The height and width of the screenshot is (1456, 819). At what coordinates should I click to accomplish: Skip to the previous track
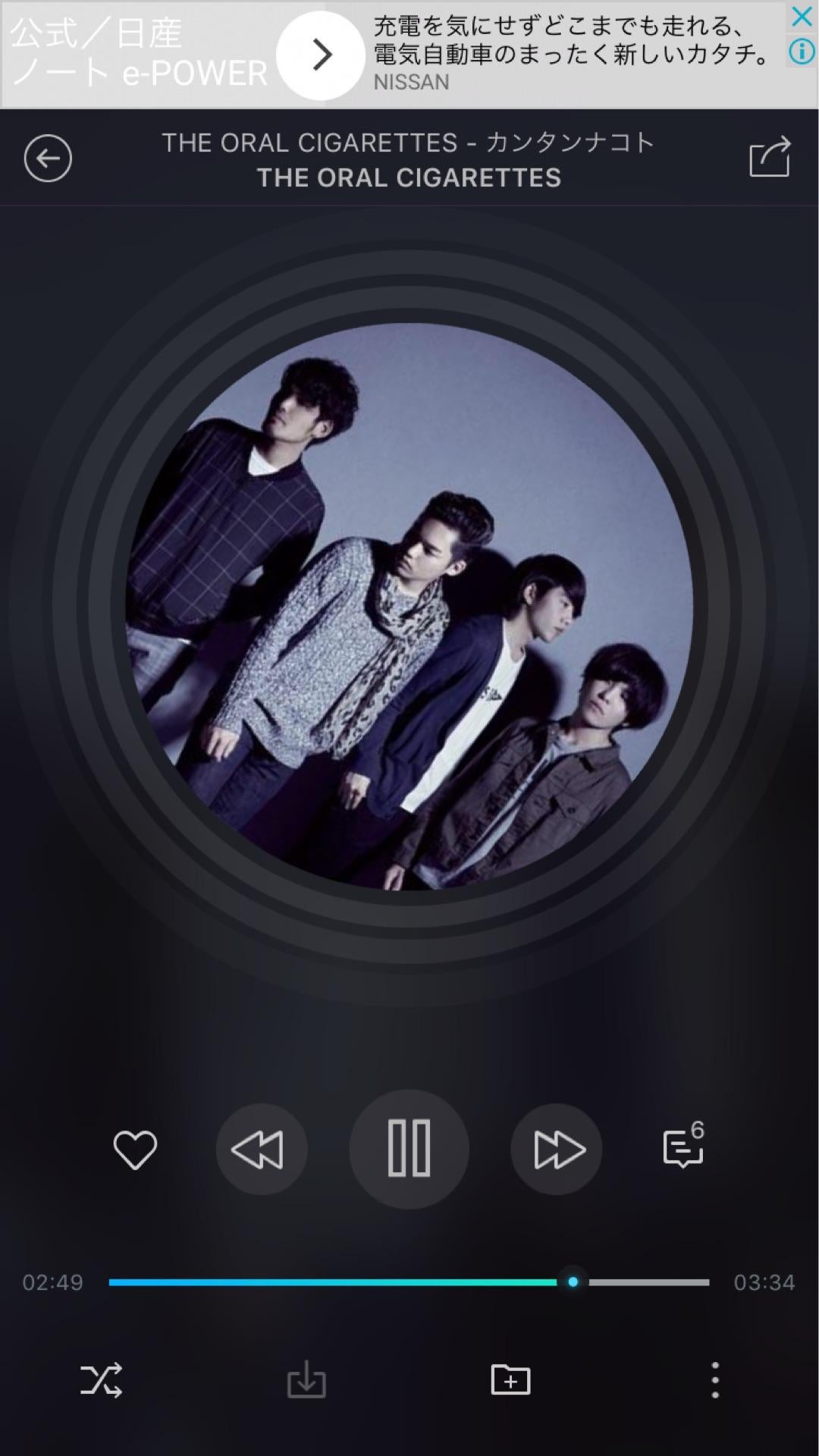pos(261,1149)
